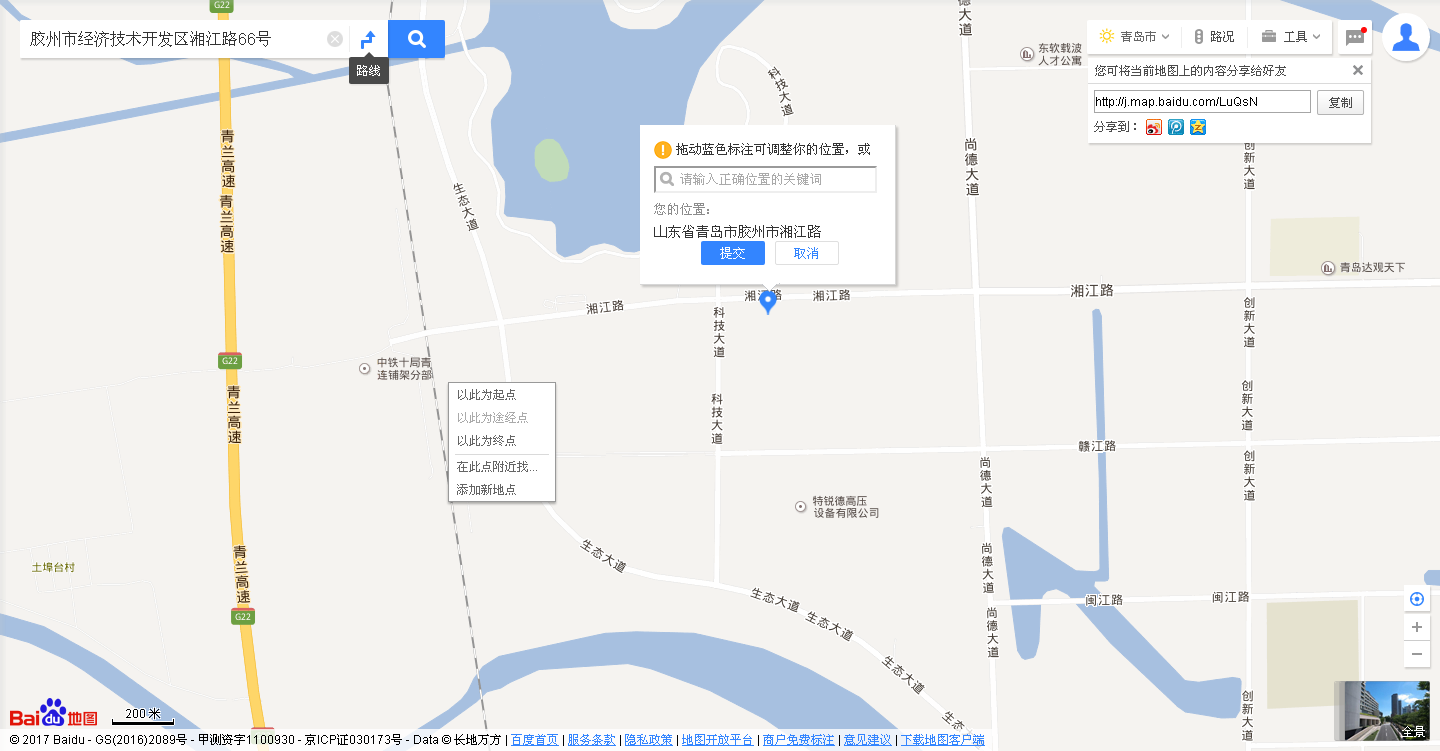Choose 添加新地点 in the context menu

[x=487, y=489]
